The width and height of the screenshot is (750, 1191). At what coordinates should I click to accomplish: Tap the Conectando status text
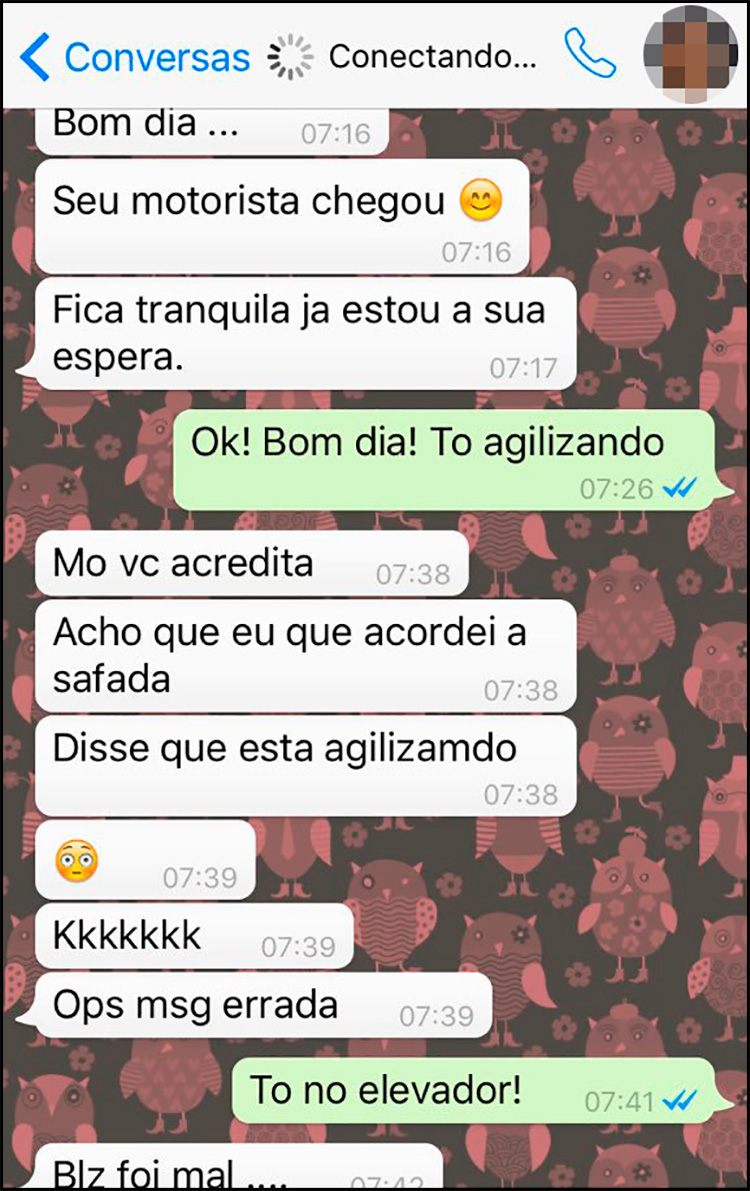pyautogui.click(x=434, y=58)
